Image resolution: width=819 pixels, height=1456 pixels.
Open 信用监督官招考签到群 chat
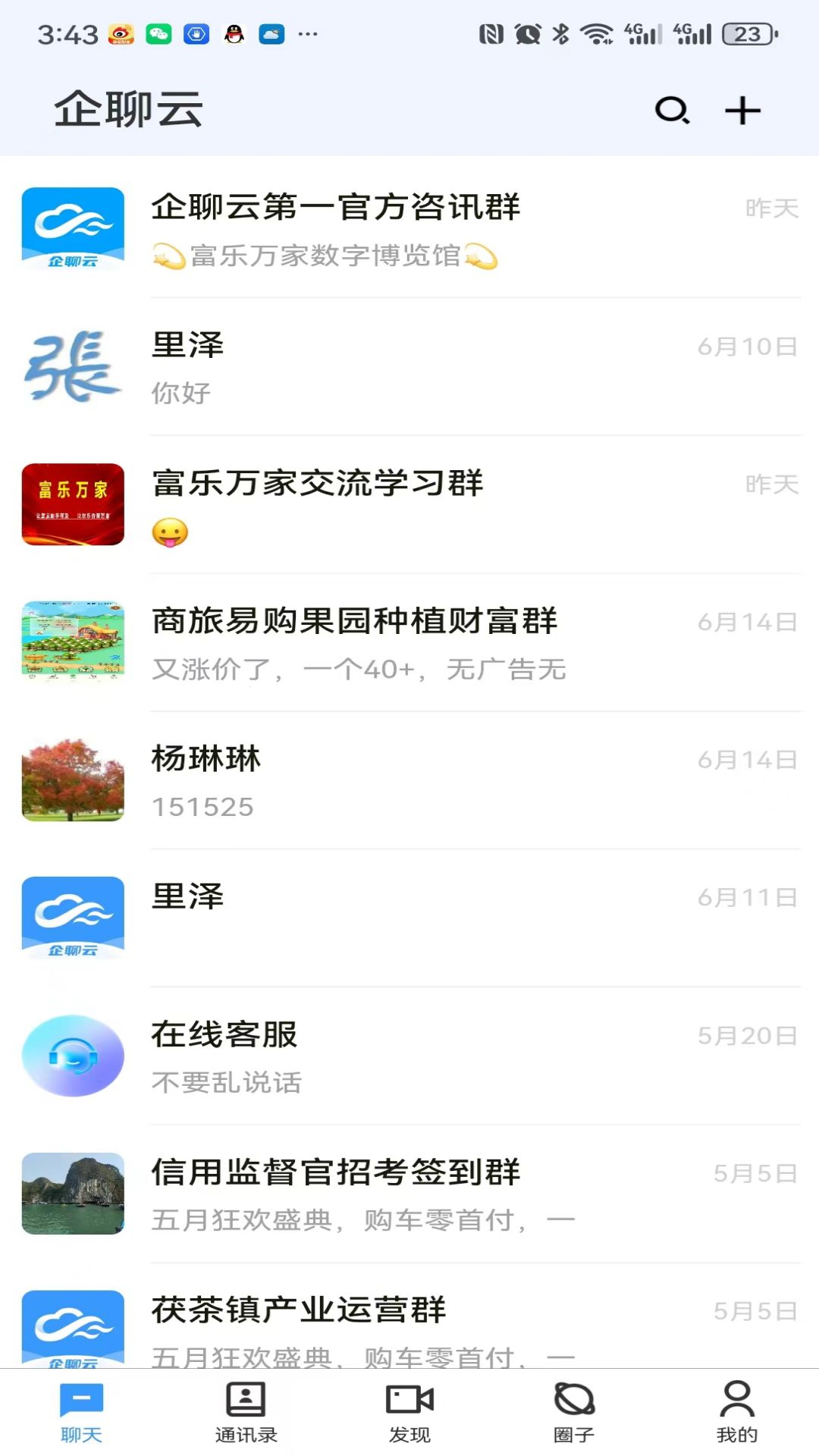pos(409,1194)
